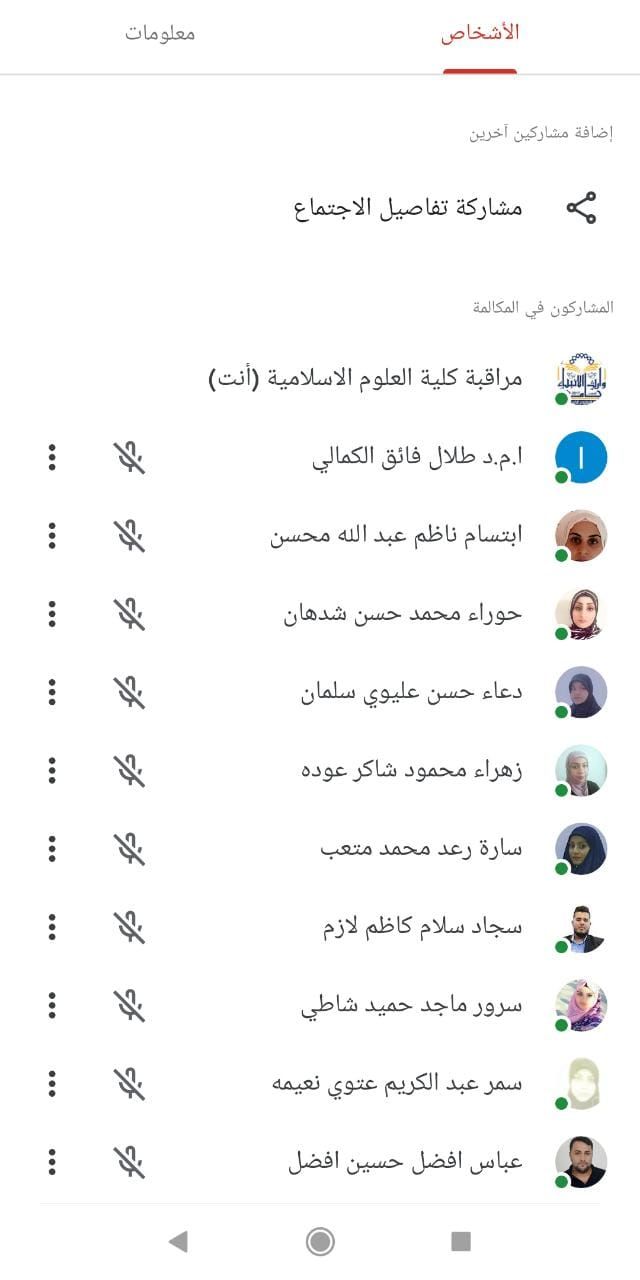Mute ا.م.د طلال فائق الكمالي
This screenshot has height=1280, width=640.
point(129,458)
